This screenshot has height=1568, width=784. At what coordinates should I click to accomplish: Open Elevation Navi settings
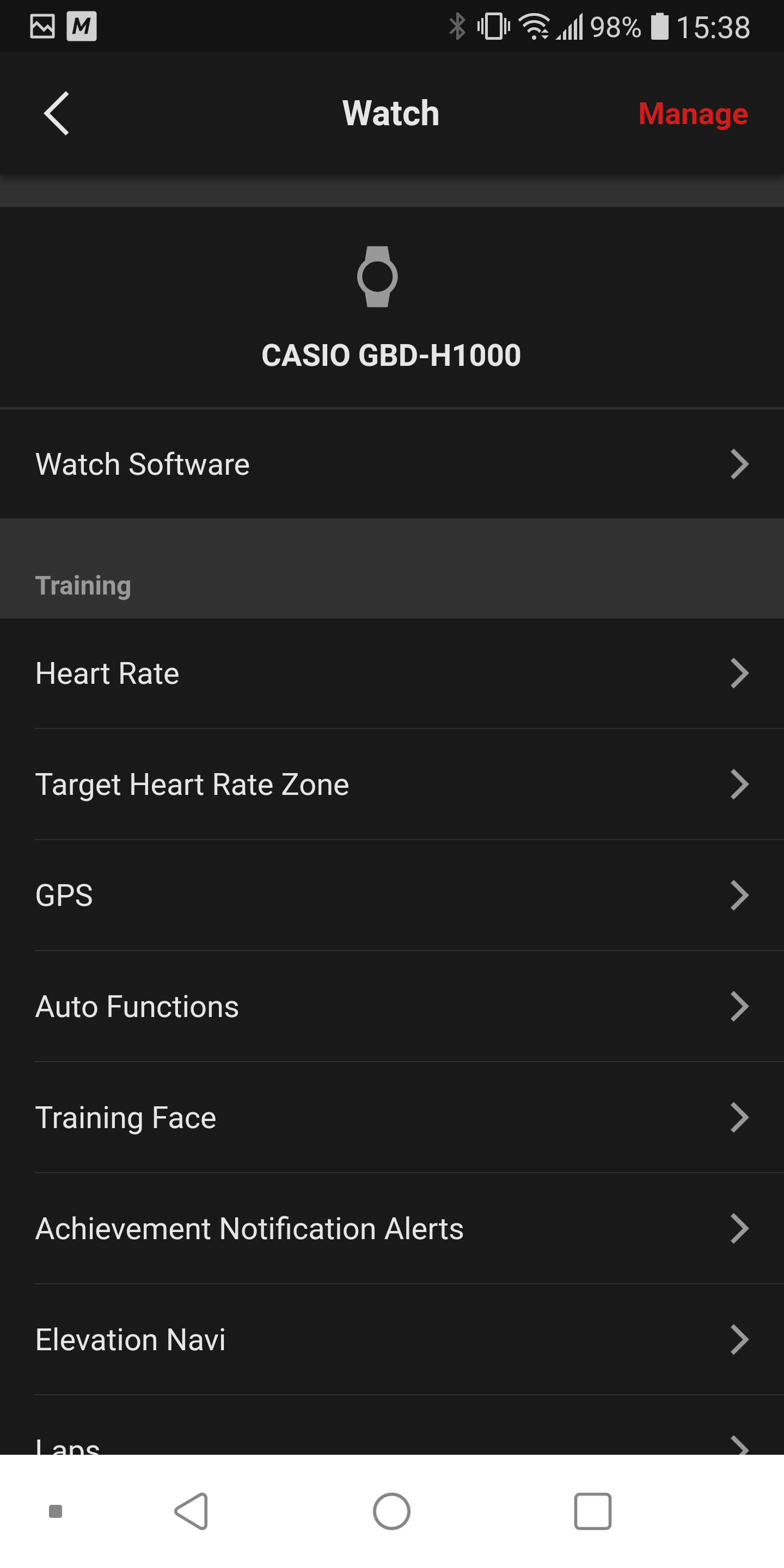pyautogui.click(x=392, y=1339)
